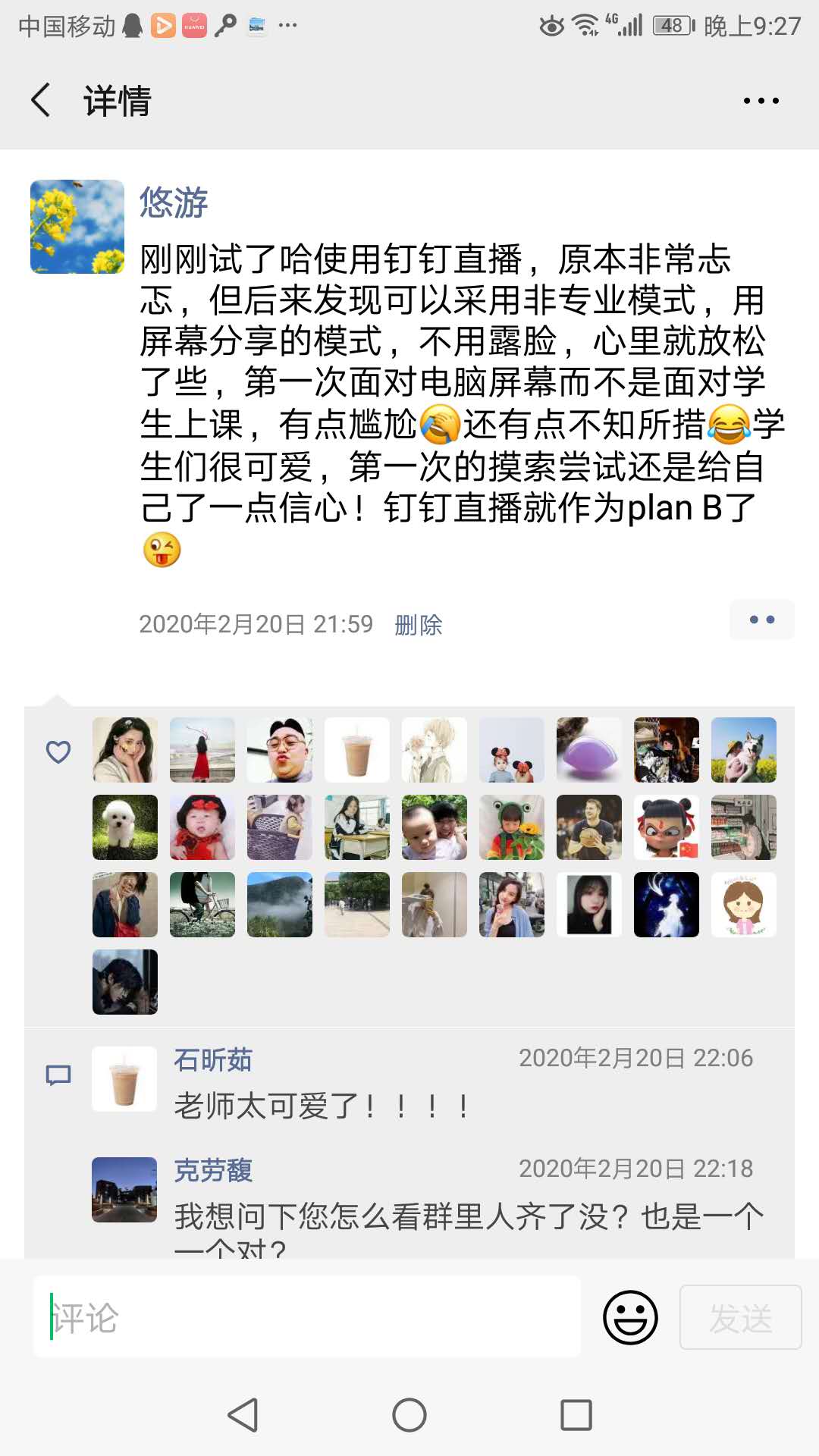The height and width of the screenshot is (1456, 819).
Task: Go back from the 详情 page
Action: tap(42, 100)
